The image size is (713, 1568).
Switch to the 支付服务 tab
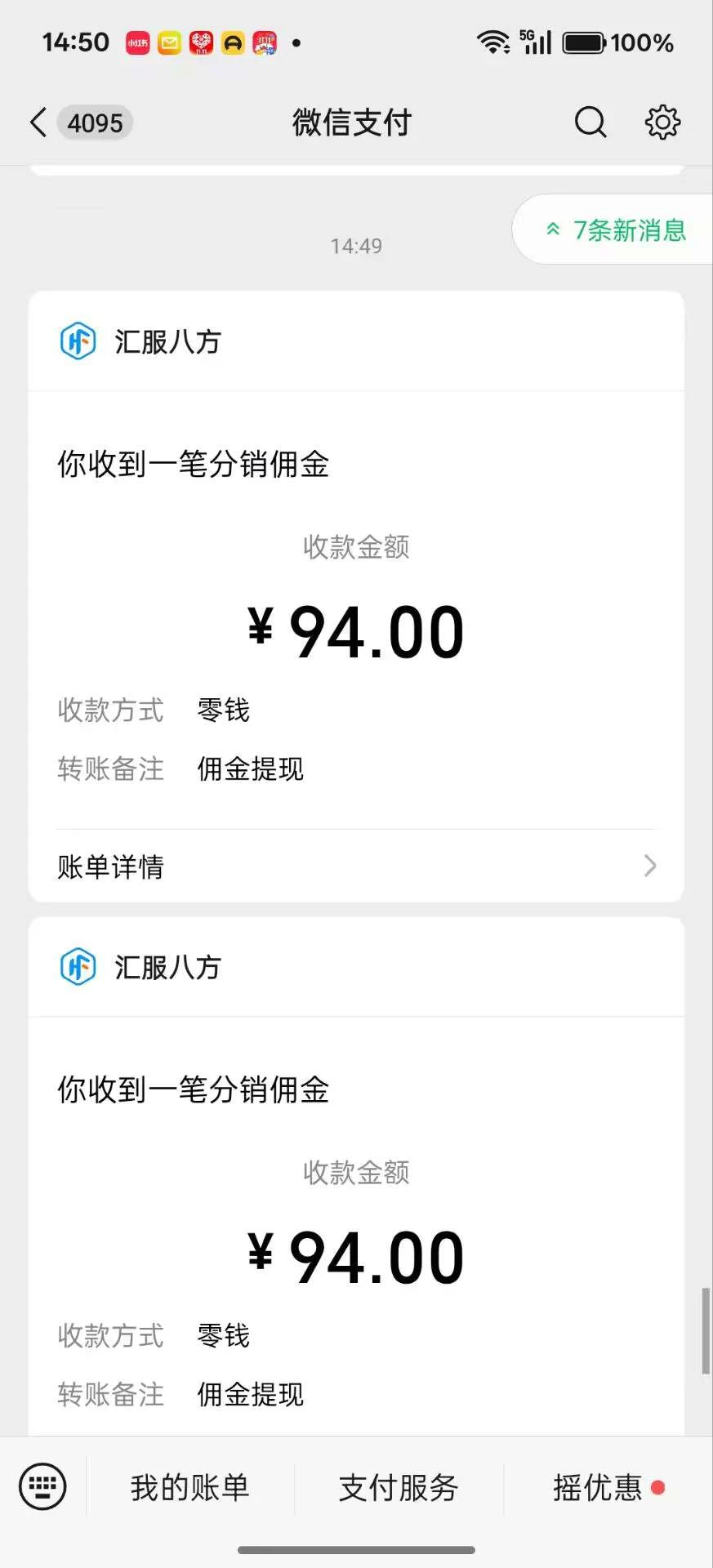pyautogui.click(x=397, y=1488)
